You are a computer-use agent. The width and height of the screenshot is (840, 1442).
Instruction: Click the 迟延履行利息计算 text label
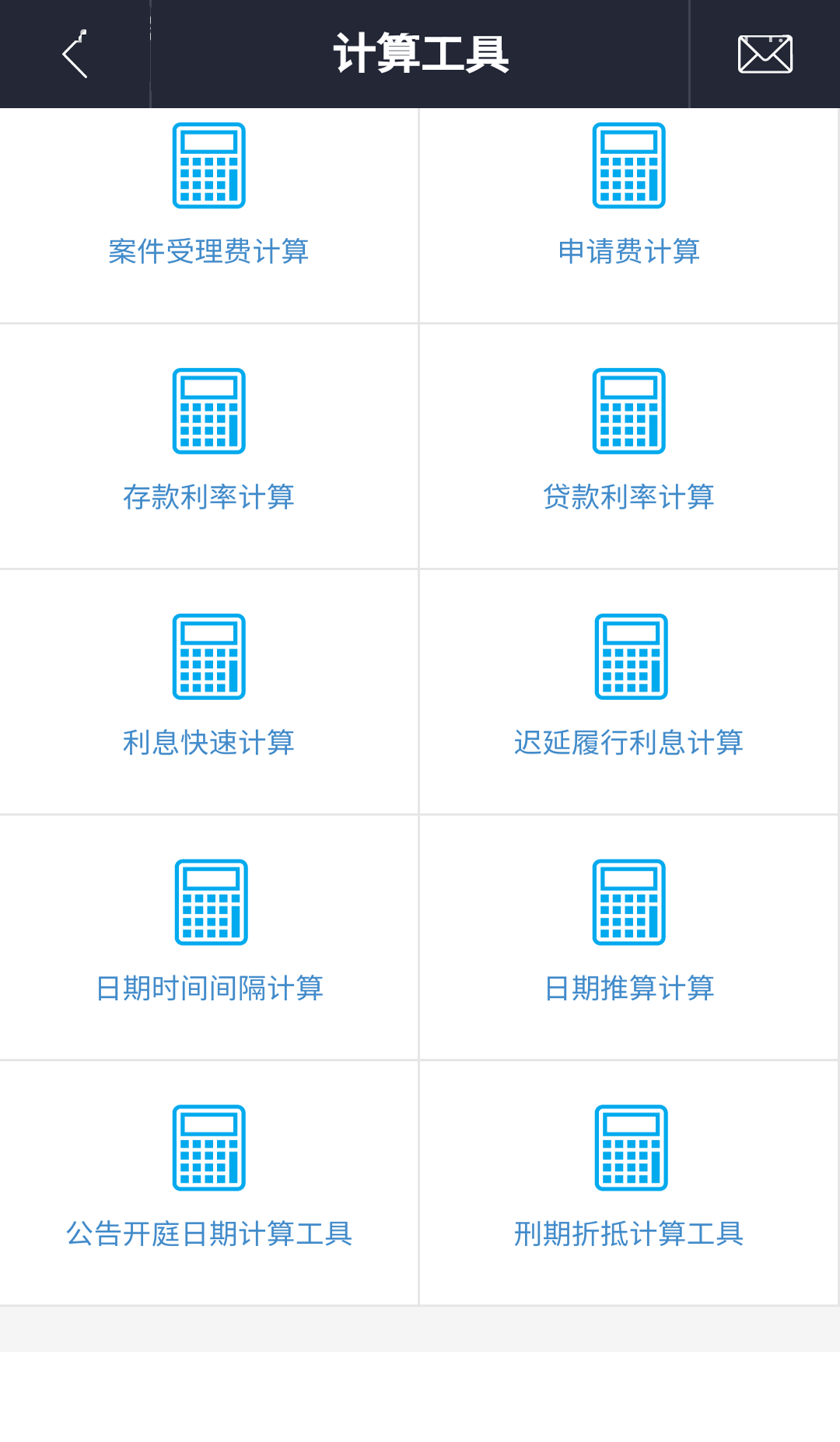click(629, 743)
